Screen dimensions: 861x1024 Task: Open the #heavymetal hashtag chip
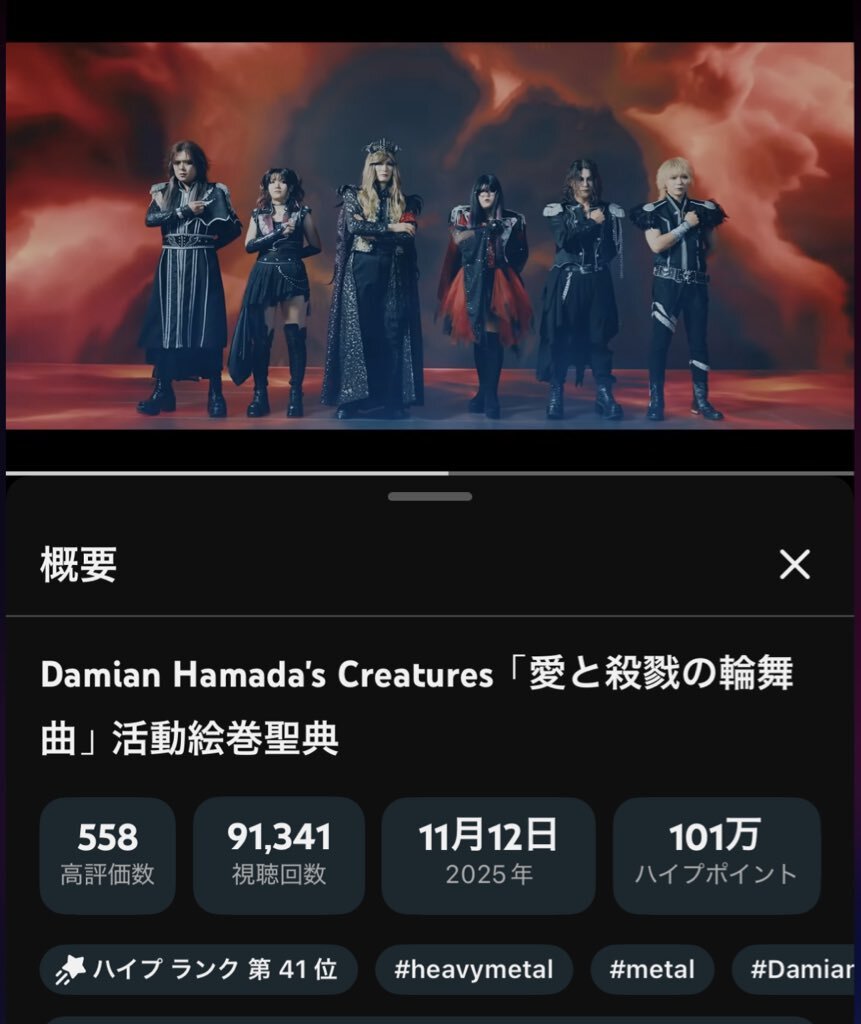coord(474,969)
